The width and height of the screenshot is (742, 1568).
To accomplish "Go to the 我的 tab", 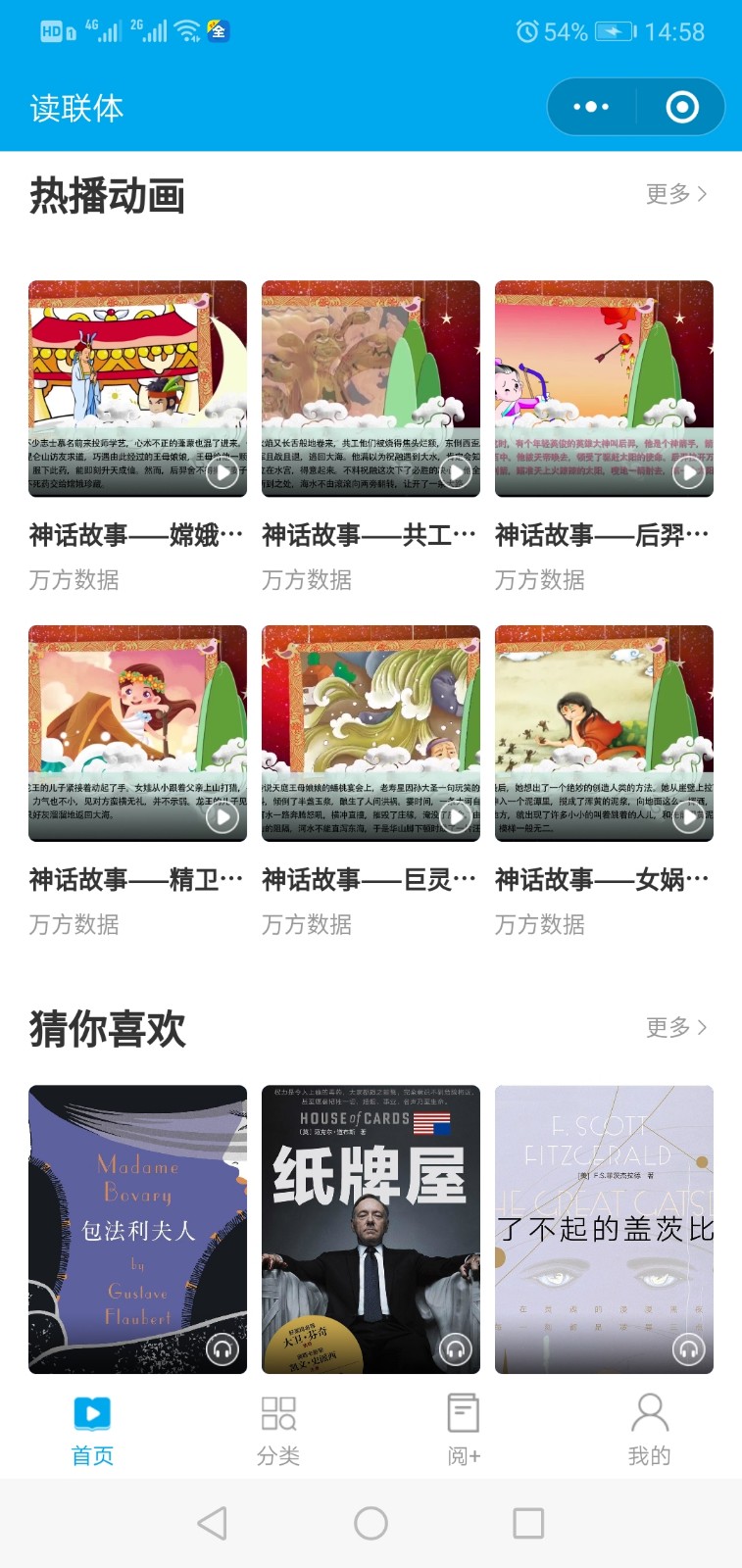I will coord(649,1430).
